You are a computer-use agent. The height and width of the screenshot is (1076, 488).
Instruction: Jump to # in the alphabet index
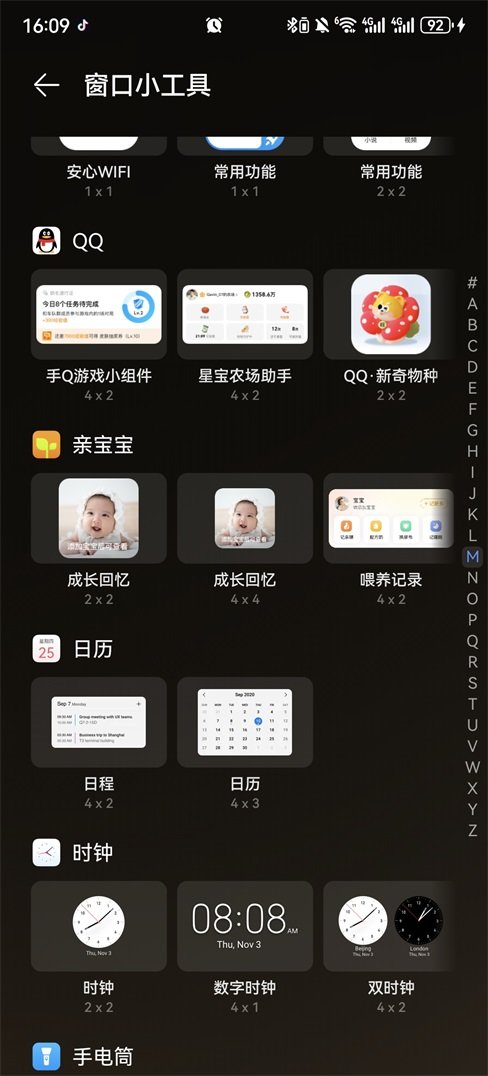(472, 282)
